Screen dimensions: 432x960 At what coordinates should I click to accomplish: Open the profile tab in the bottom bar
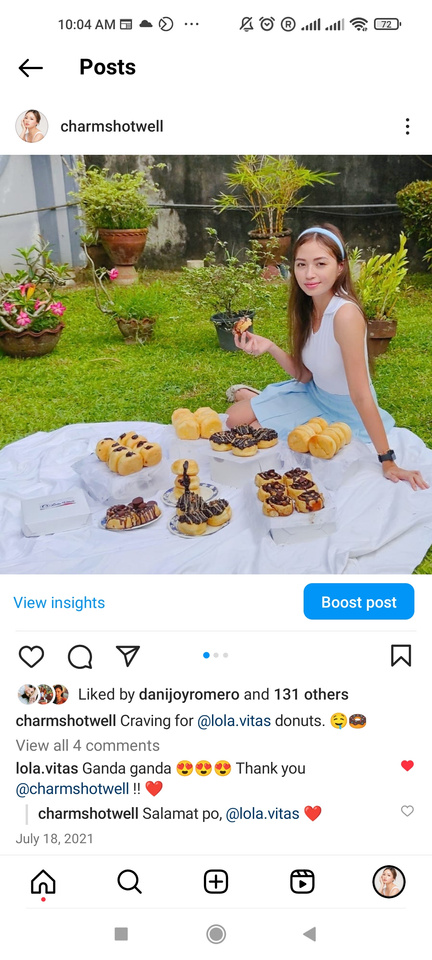[x=389, y=882]
